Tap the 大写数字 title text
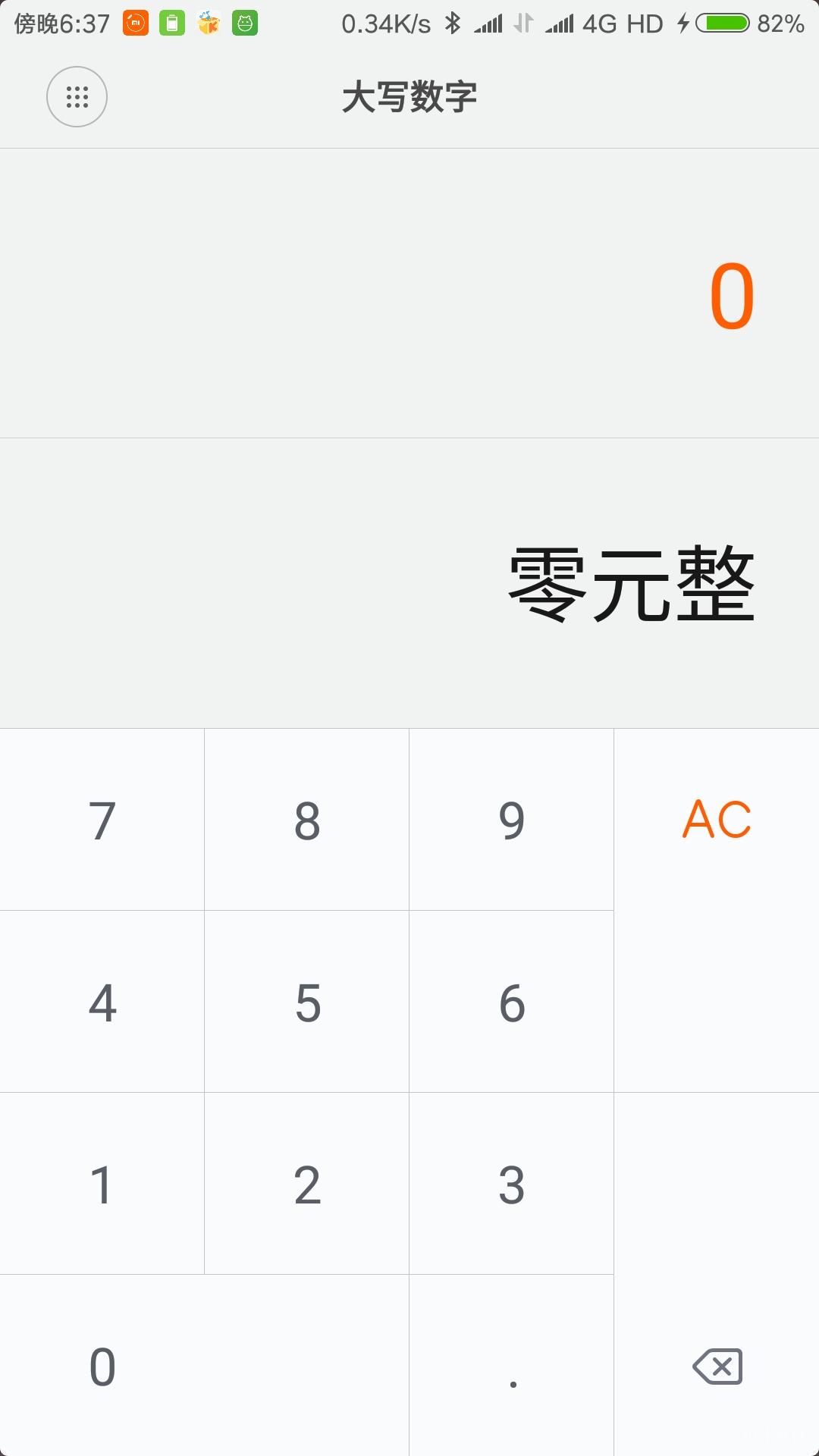This screenshot has height=1456, width=819. tap(409, 97)
